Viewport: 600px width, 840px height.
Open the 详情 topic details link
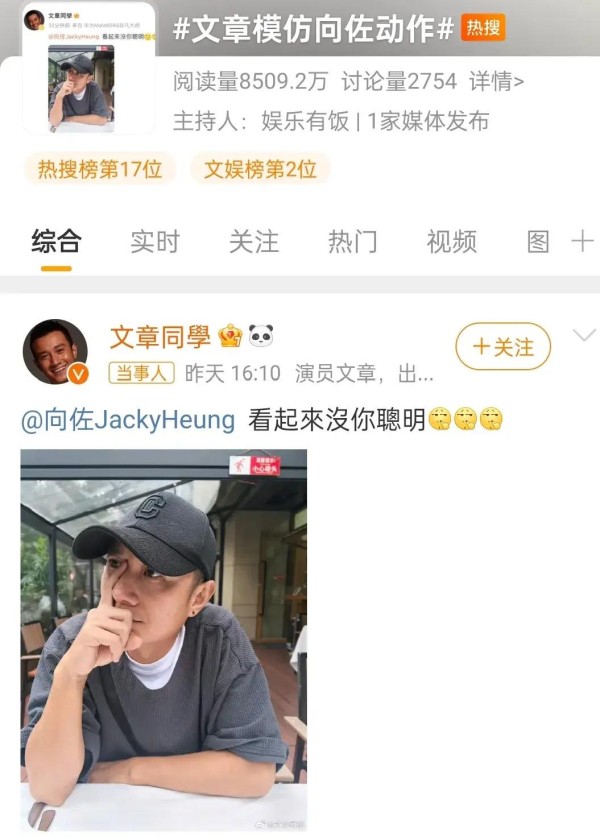(495, 81)
